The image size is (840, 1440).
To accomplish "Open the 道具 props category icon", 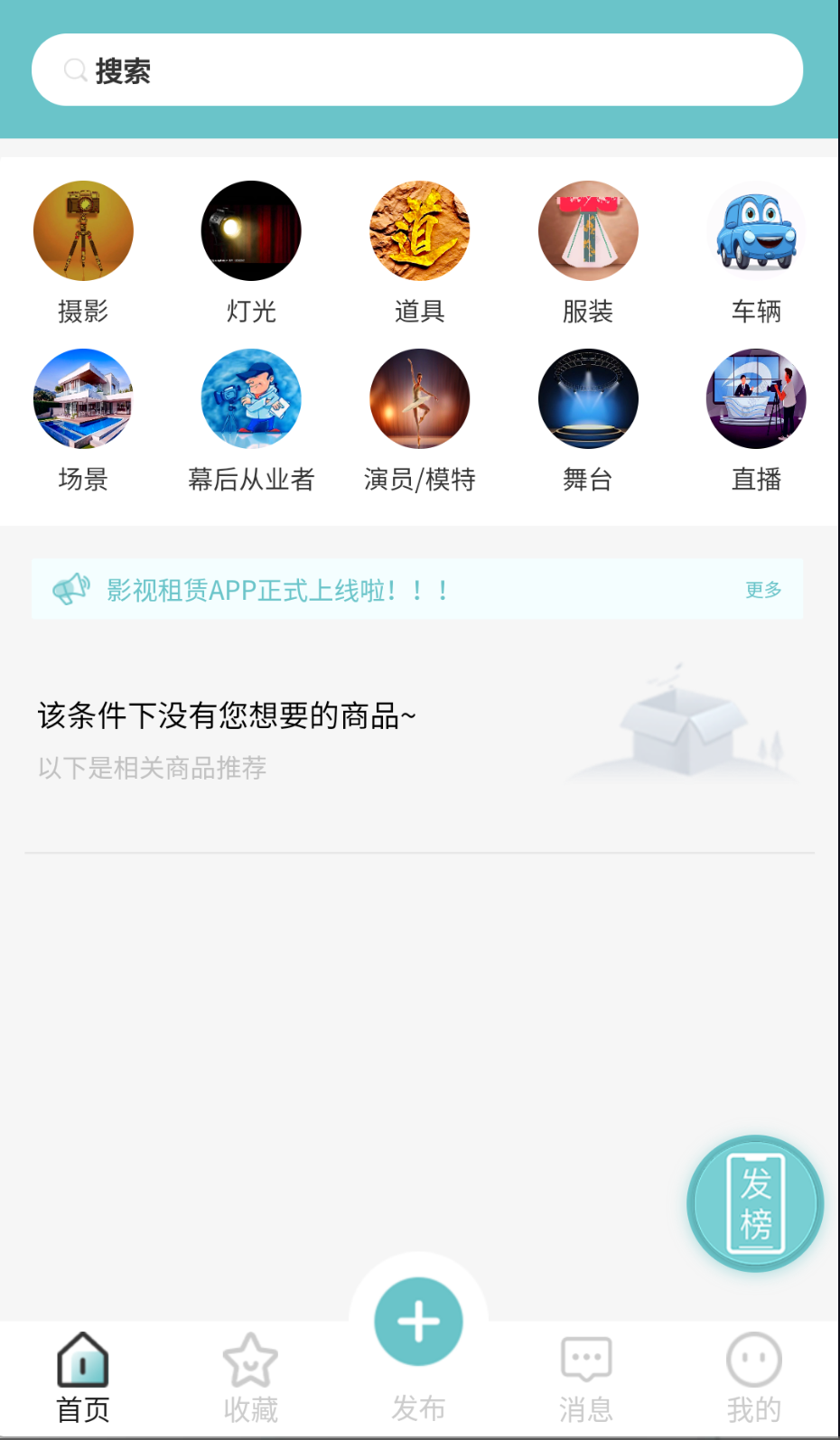I will click(x=419, y=230).
